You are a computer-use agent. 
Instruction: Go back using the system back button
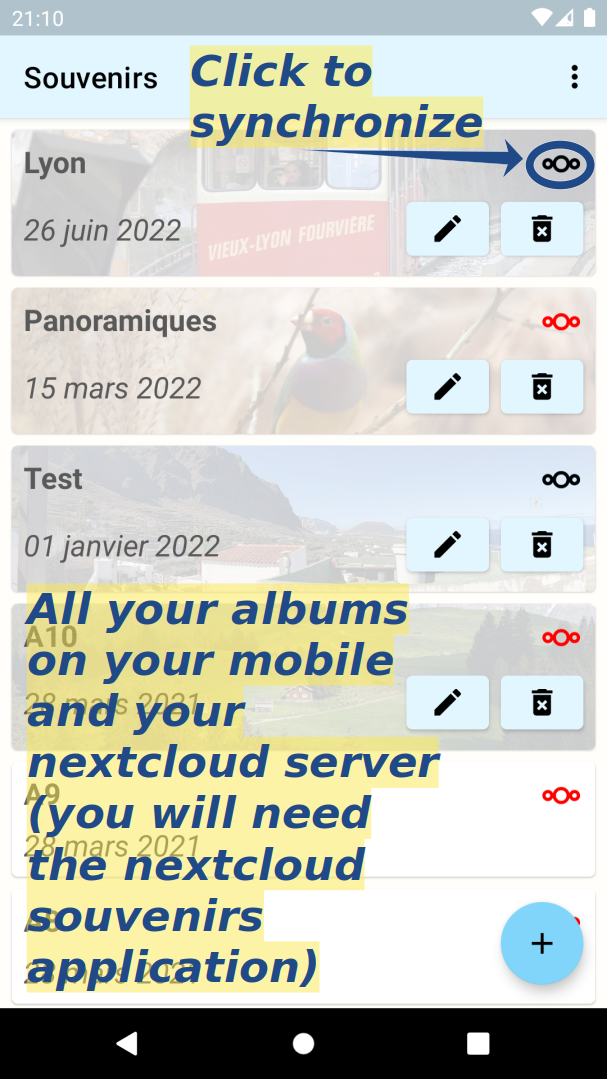[127, 1044]
